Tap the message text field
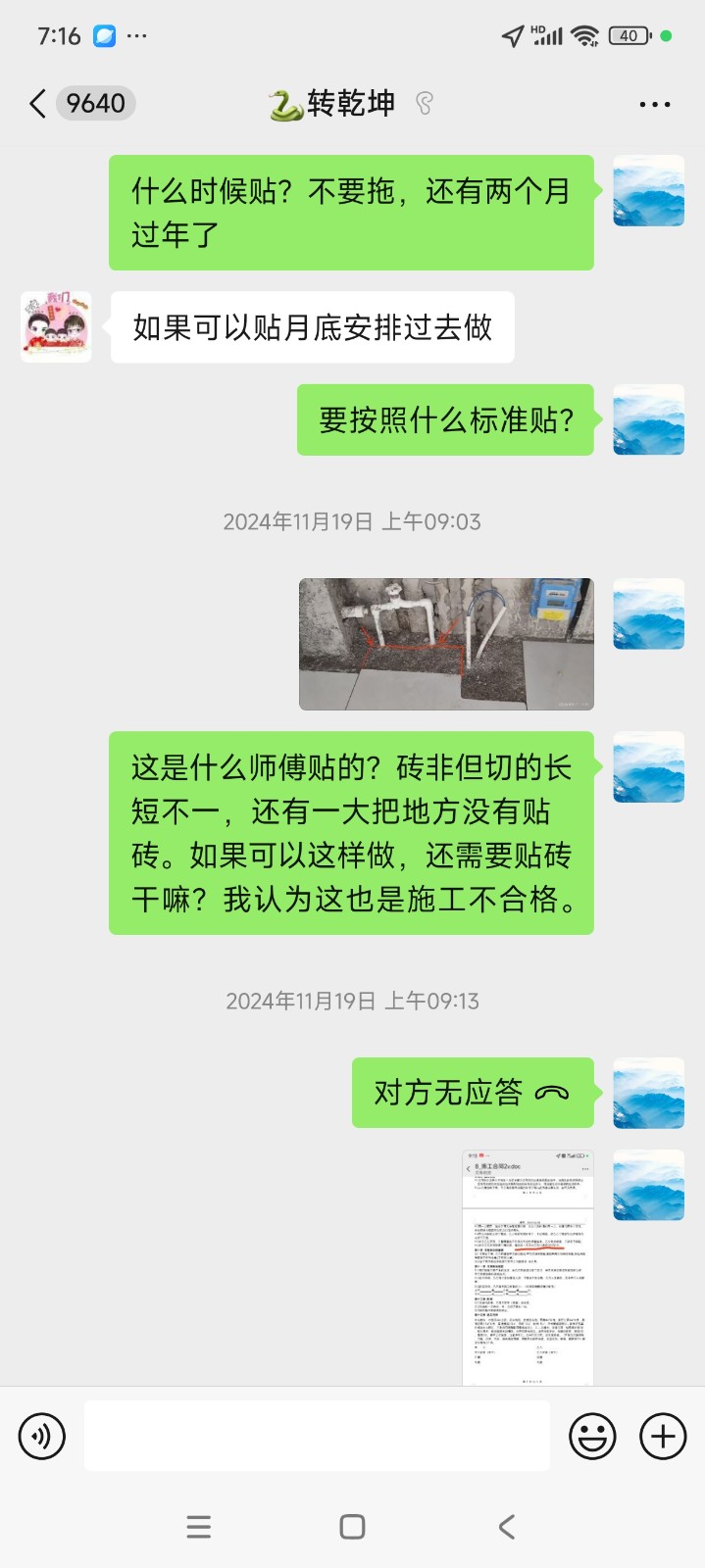This screenshot has height=1568, width=705. pyautogui.click(x=317, y=1437)
